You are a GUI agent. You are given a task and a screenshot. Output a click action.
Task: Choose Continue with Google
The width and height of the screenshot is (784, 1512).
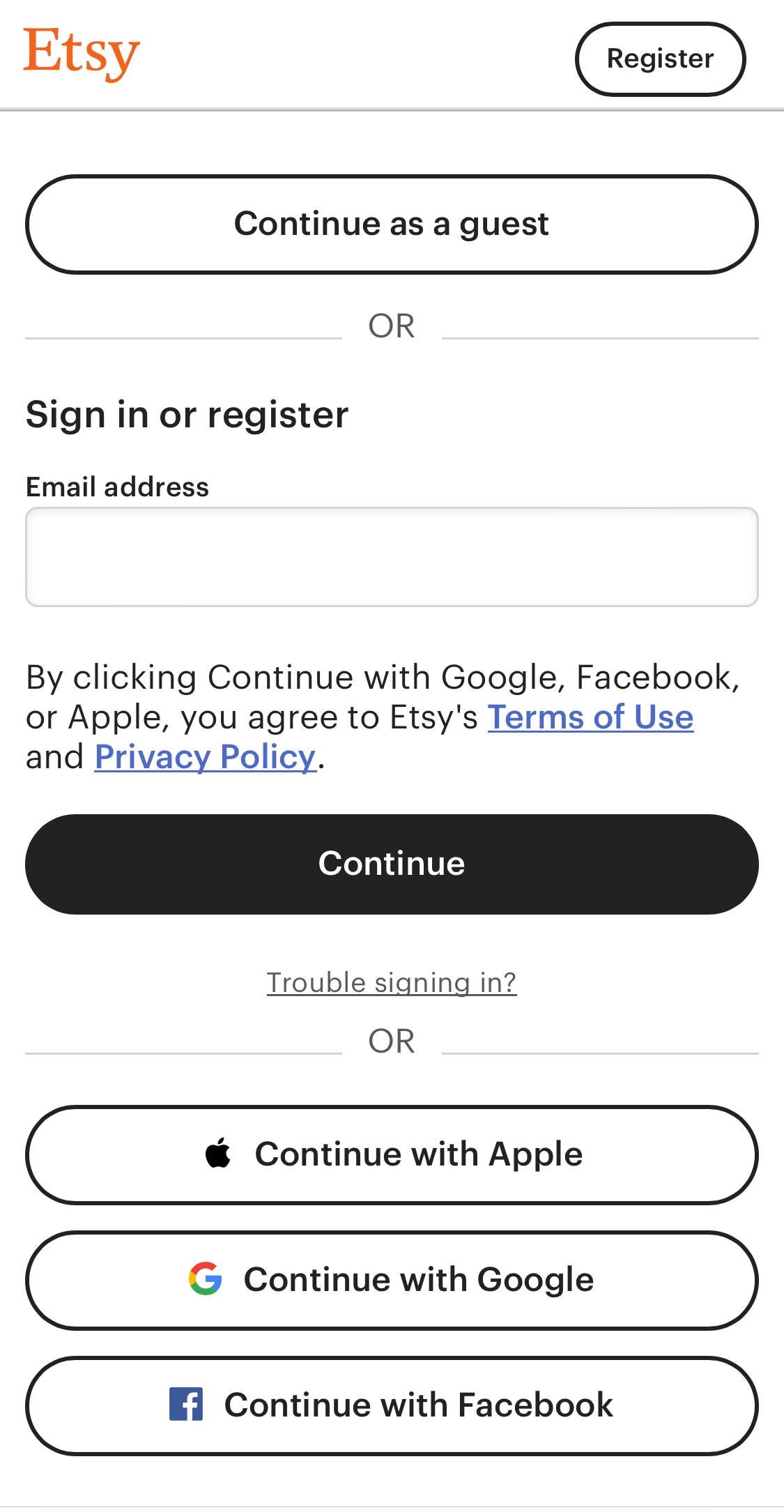[392, 1280]
